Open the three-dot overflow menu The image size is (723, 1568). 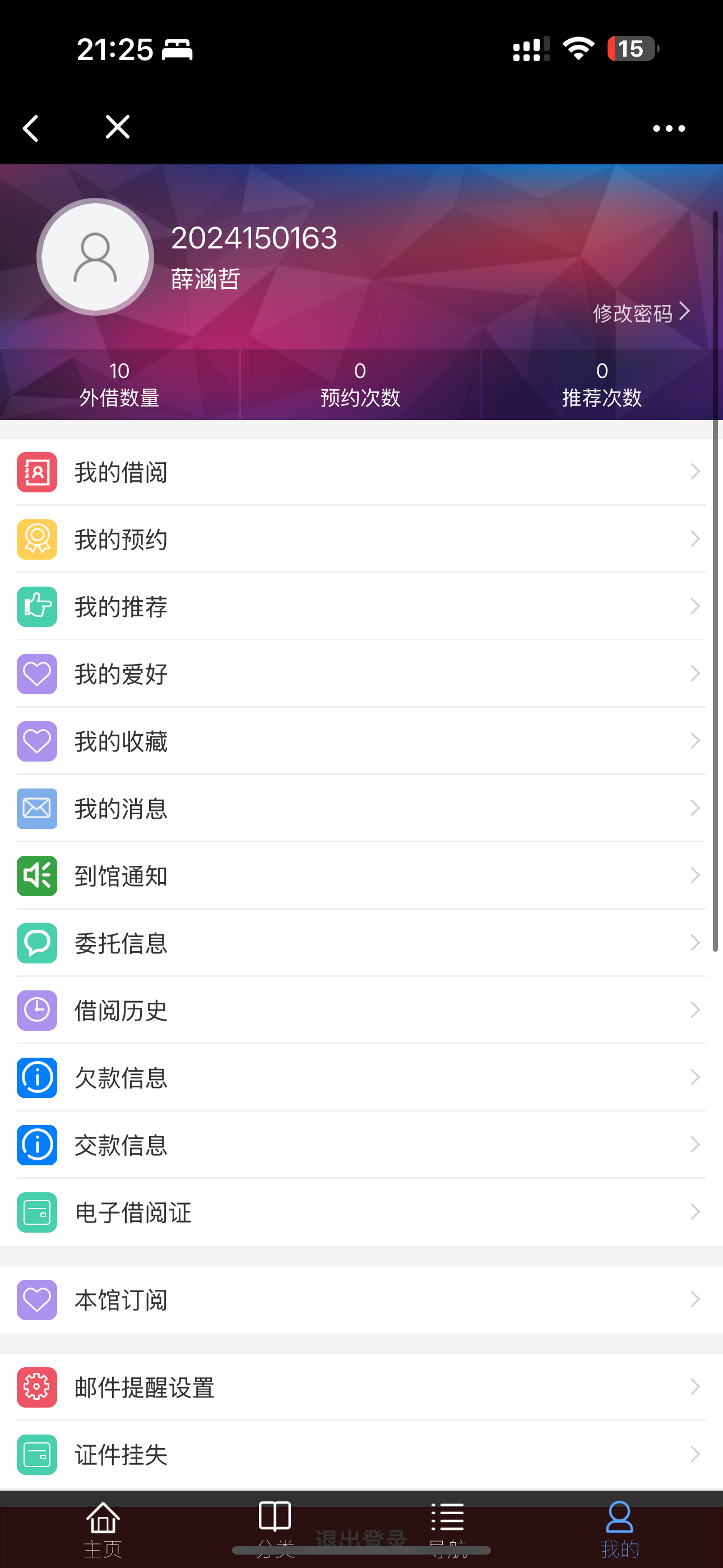(668, 128)
